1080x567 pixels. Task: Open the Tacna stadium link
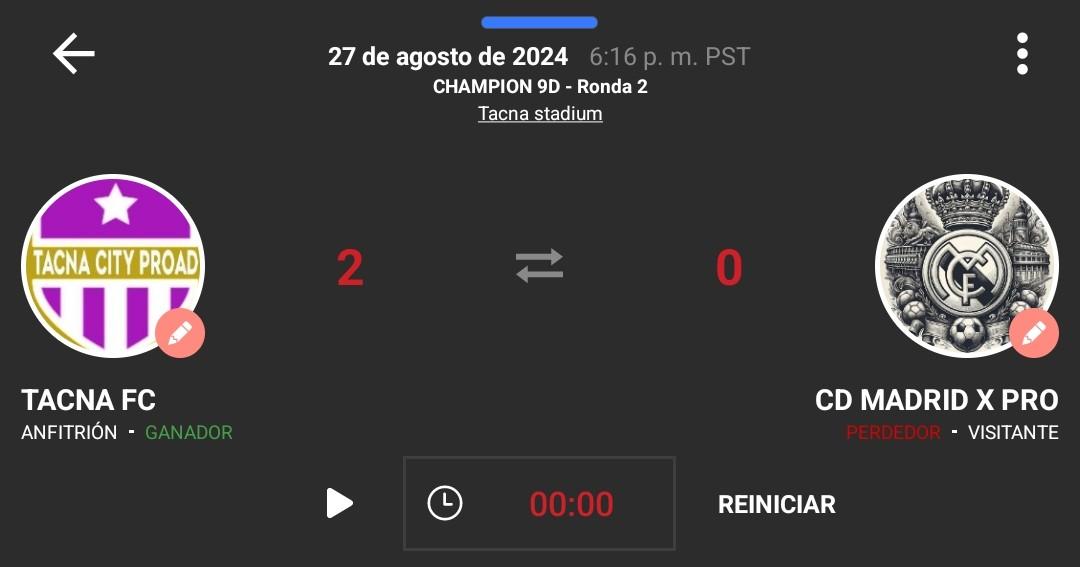tap(540, 114)
